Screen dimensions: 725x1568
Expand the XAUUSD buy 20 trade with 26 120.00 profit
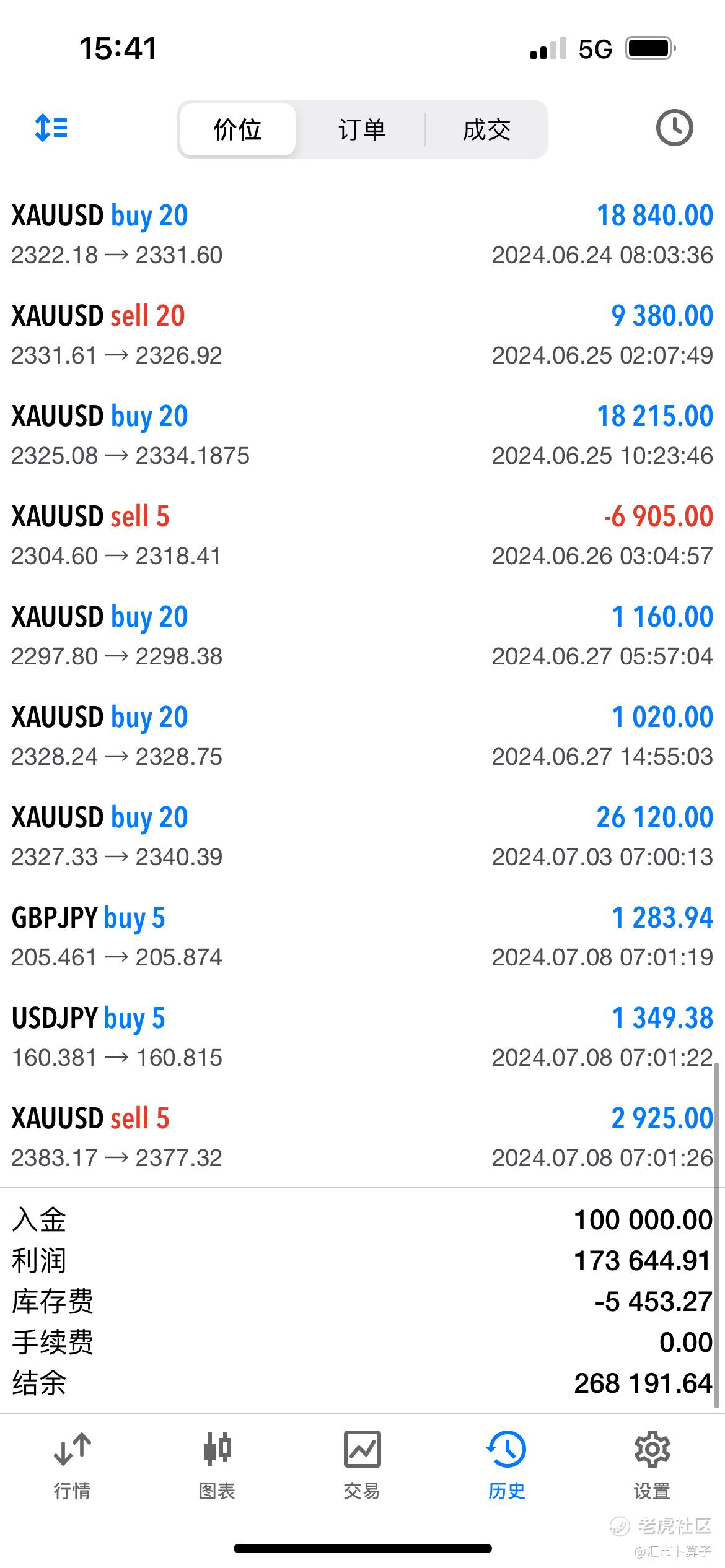click(362, 836)
